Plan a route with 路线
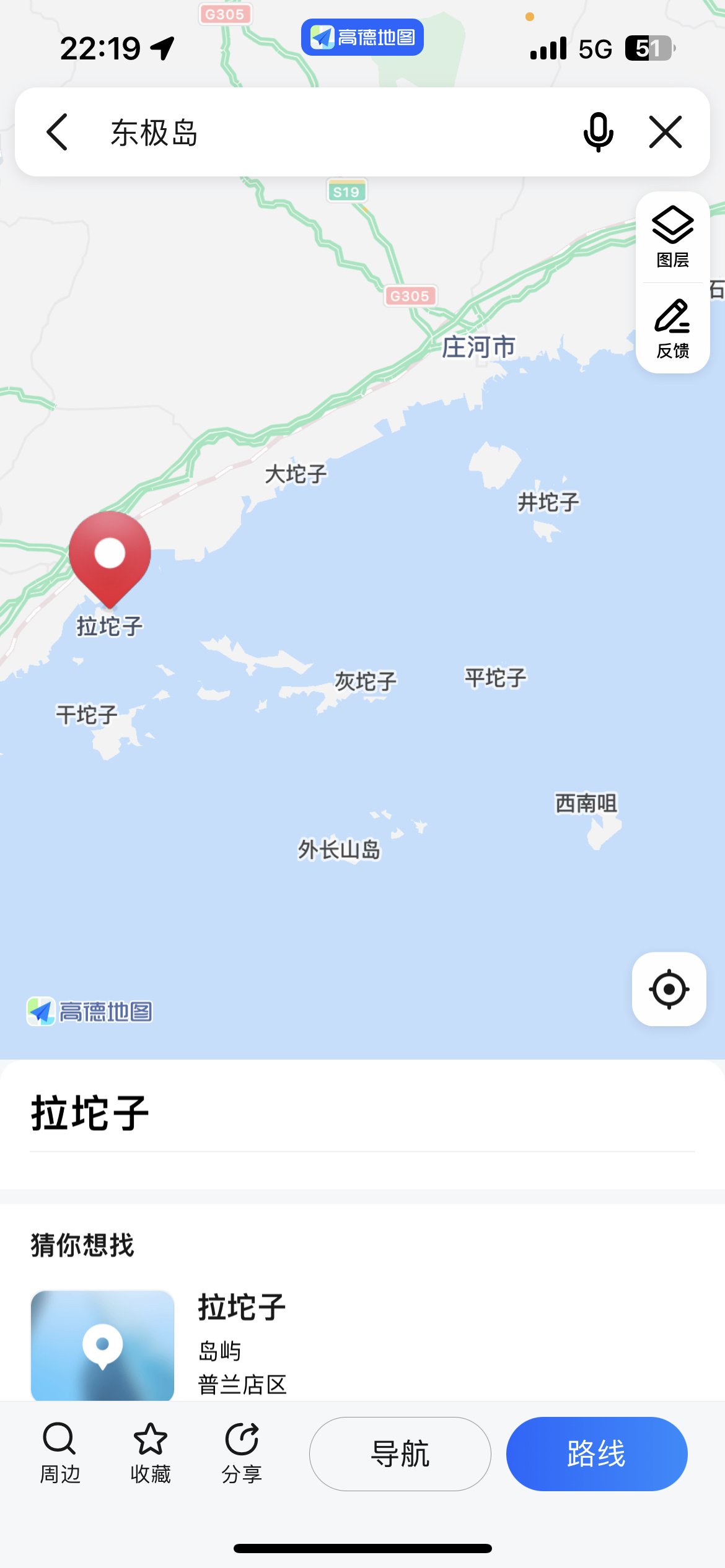This screenshot has height=1568, width=725. 596,1453
